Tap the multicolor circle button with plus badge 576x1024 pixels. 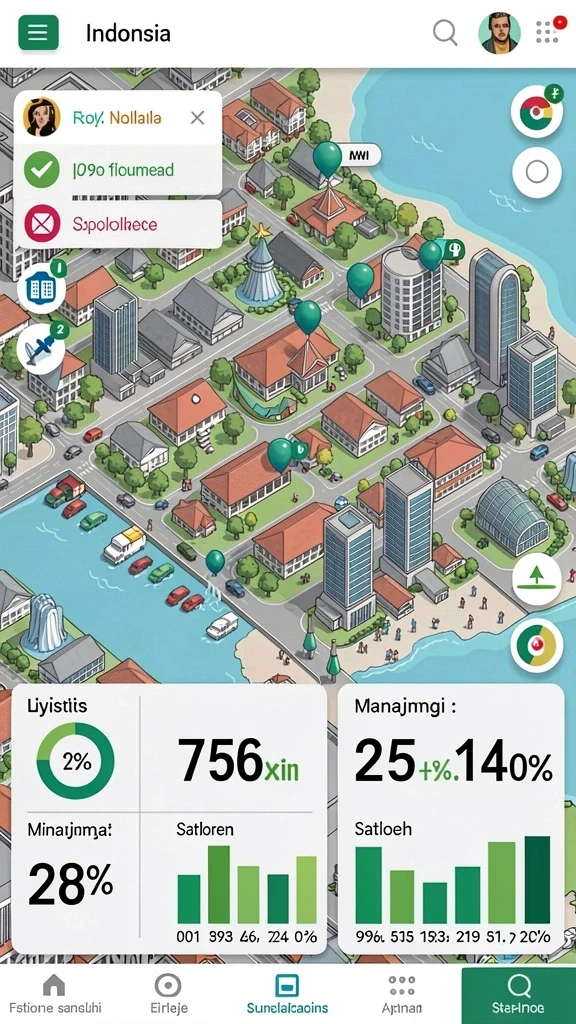point(537,112)
